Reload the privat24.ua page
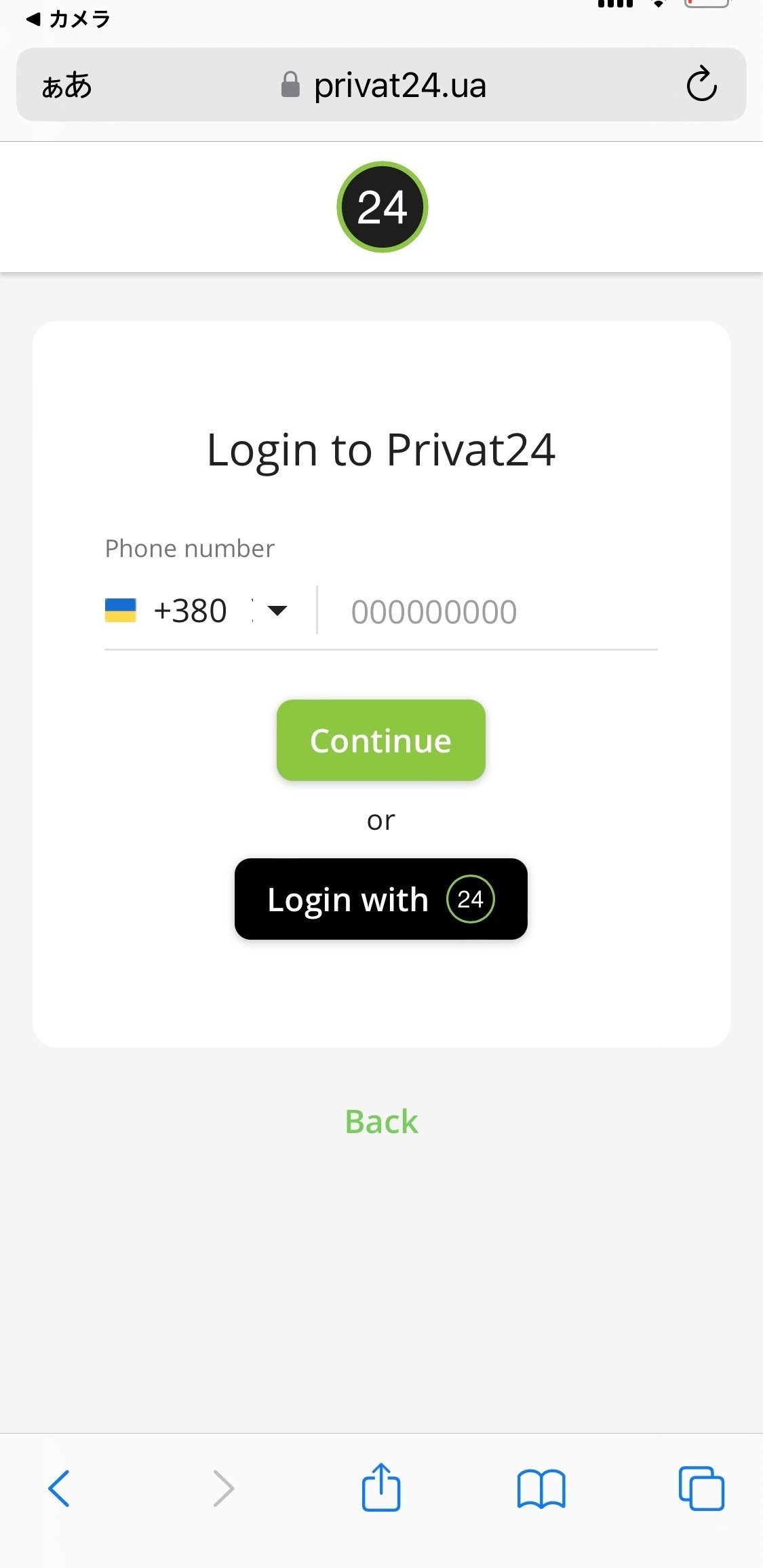Screen dimensions: 763x1568 [x=701, y=85]
